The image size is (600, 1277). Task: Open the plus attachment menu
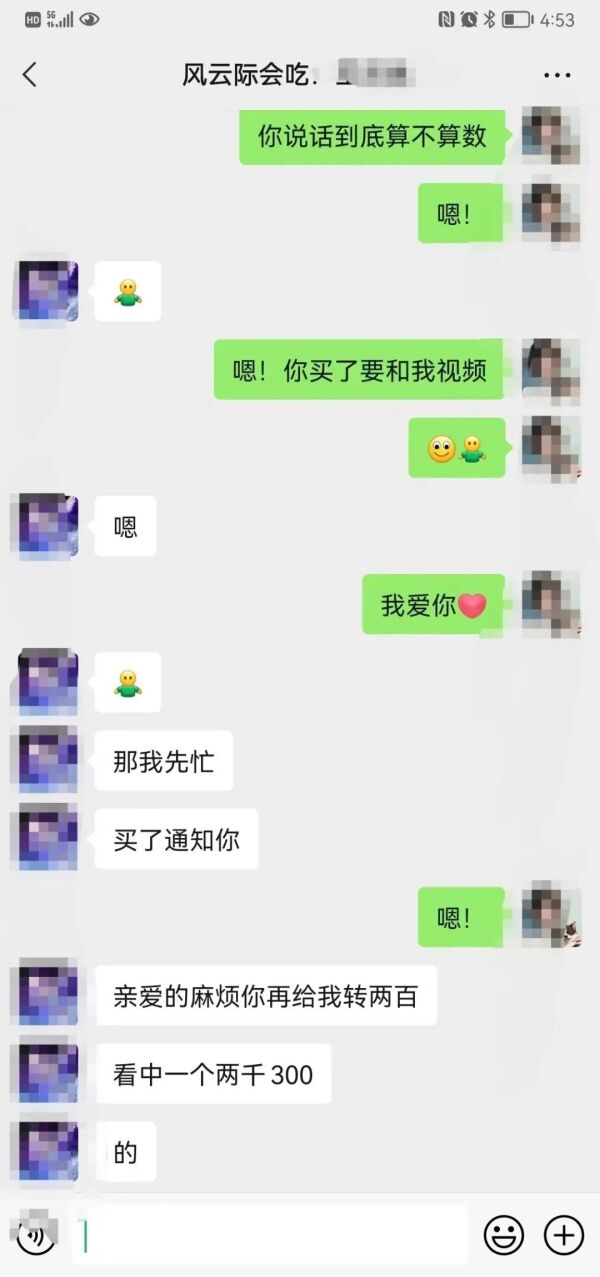[x=563, y=1235]
